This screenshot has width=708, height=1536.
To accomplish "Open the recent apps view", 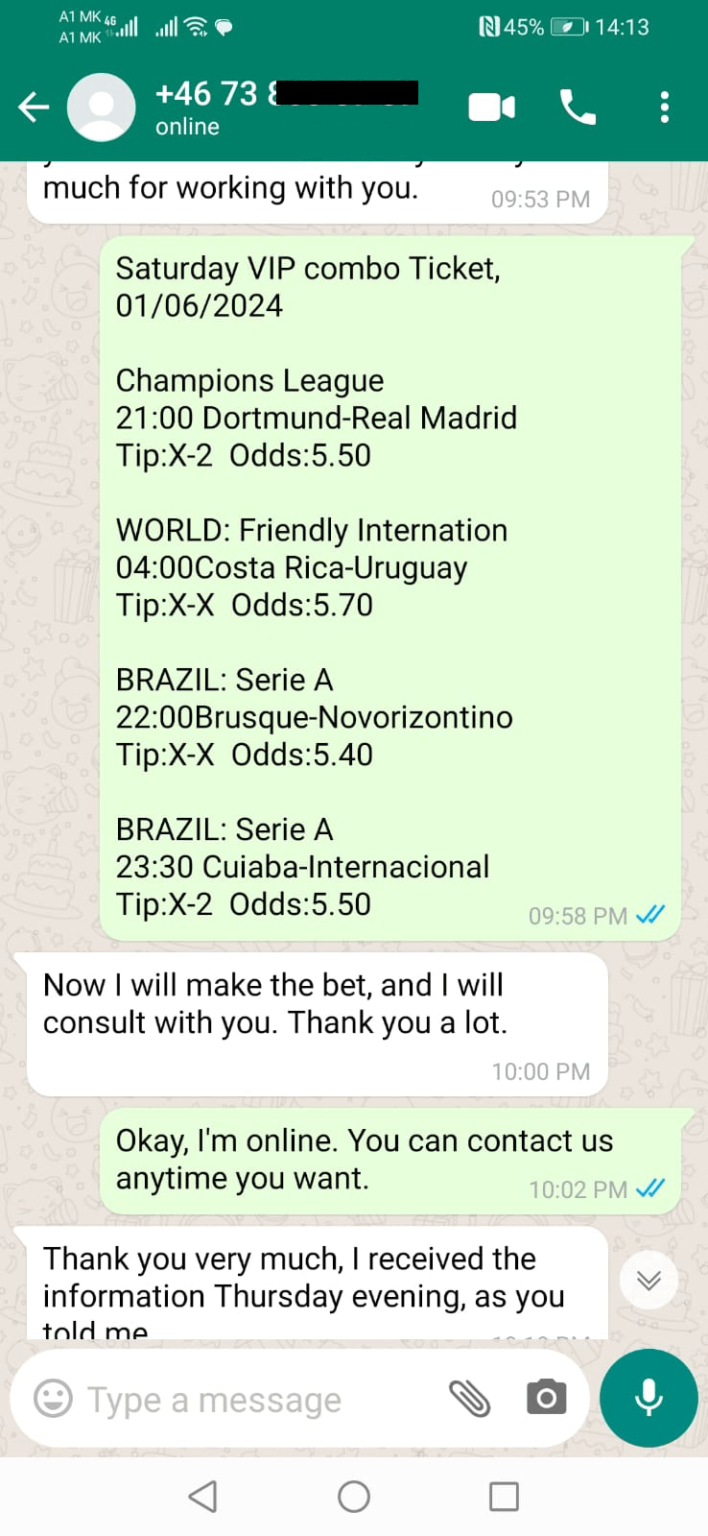I will click(x=504, y=1496).
